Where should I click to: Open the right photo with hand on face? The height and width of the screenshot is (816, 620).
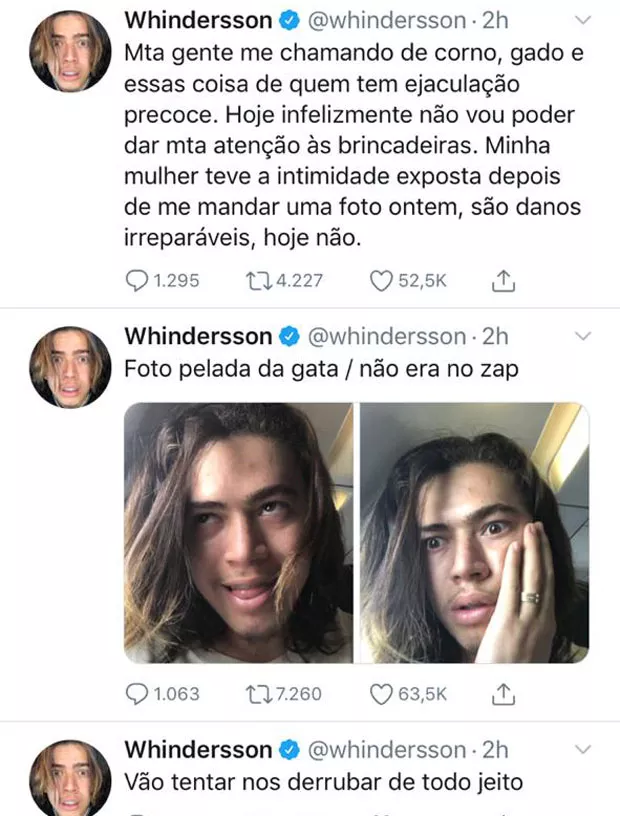[x=474, y=532]
